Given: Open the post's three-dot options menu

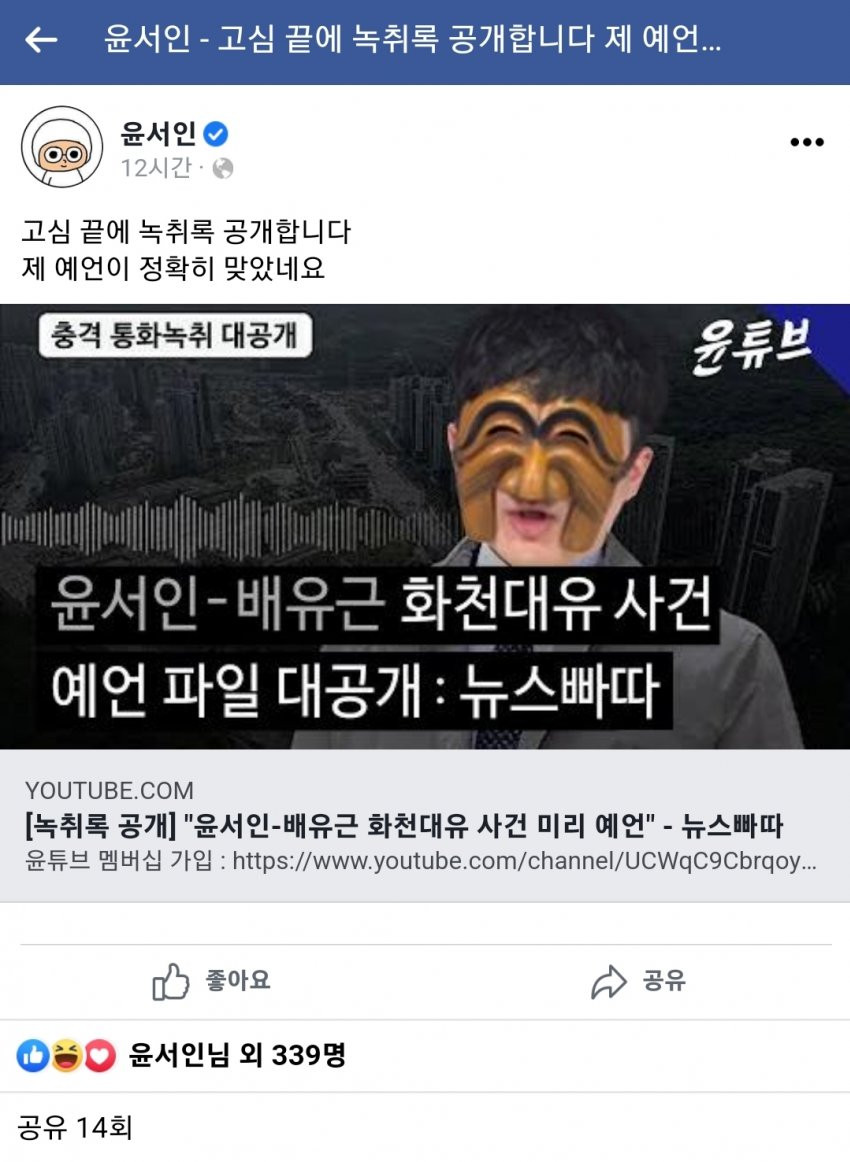Looking at the screenshot, I should click(x=806, y=142).
